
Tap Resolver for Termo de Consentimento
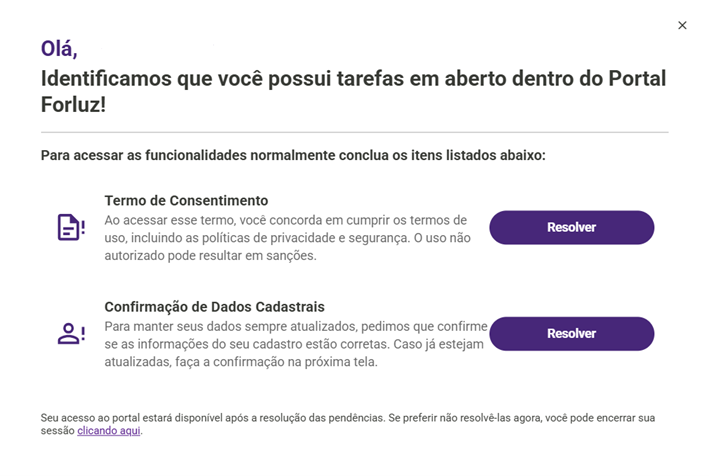point(571,227)
